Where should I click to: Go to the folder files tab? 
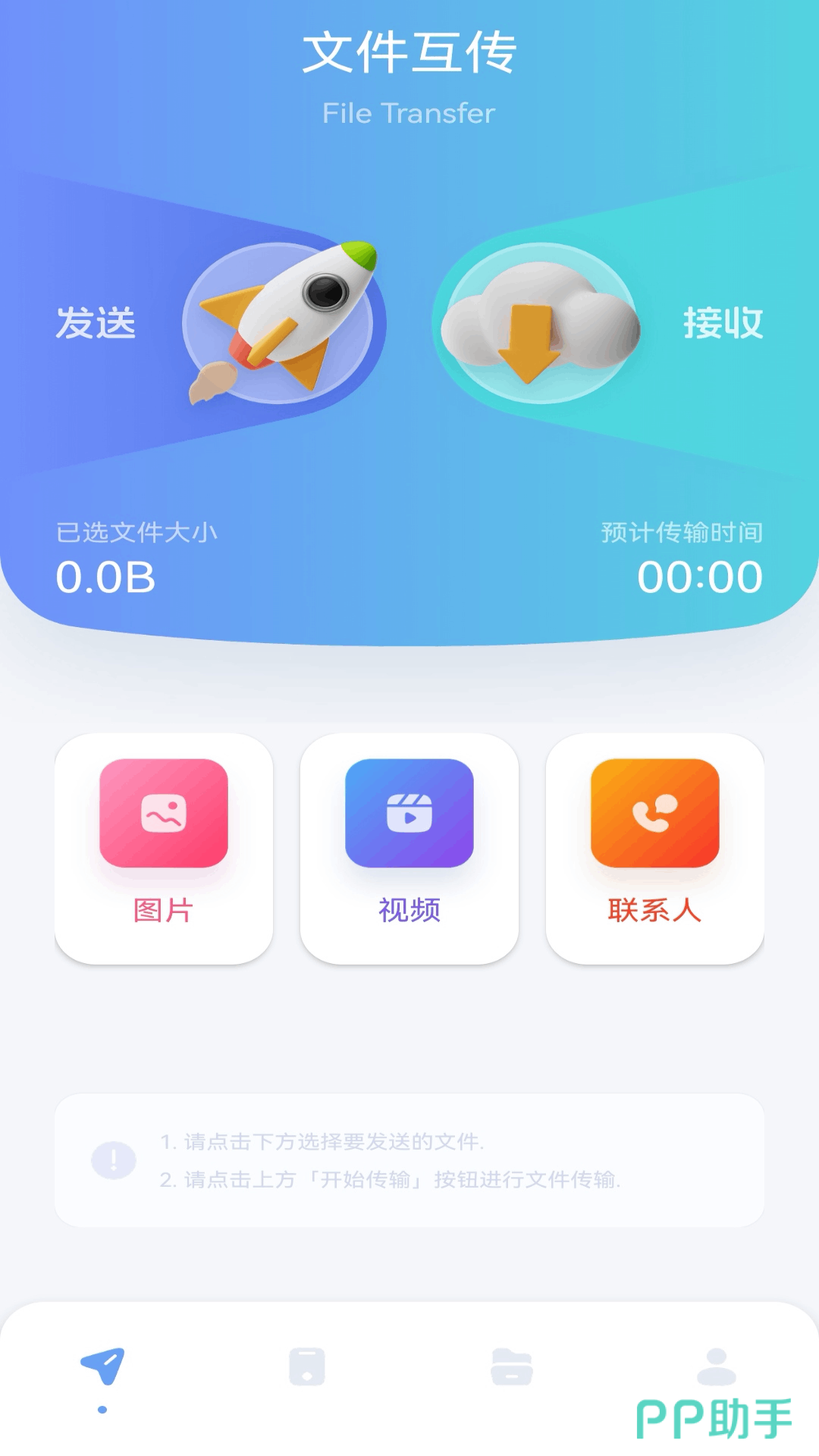pos(512,1367)
